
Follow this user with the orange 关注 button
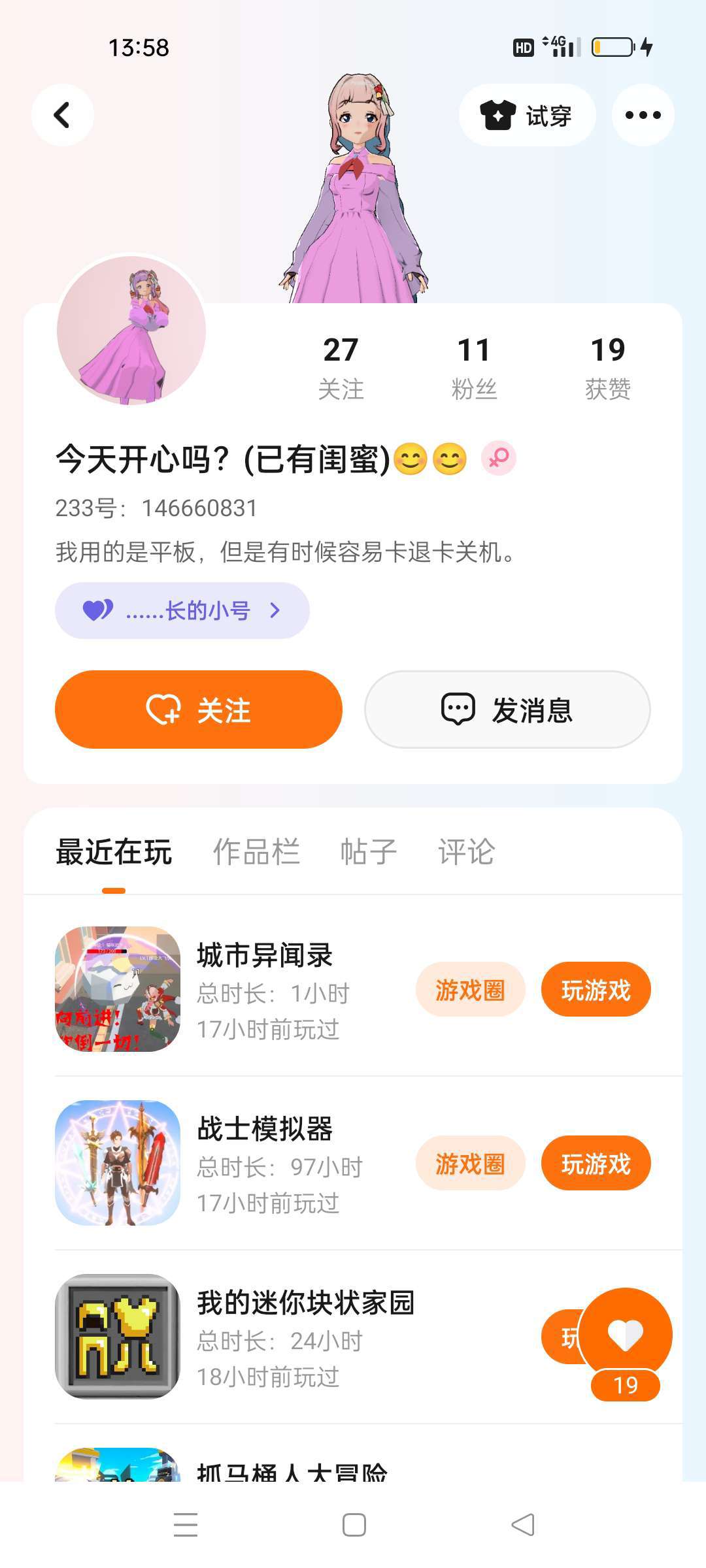(199, 710)
